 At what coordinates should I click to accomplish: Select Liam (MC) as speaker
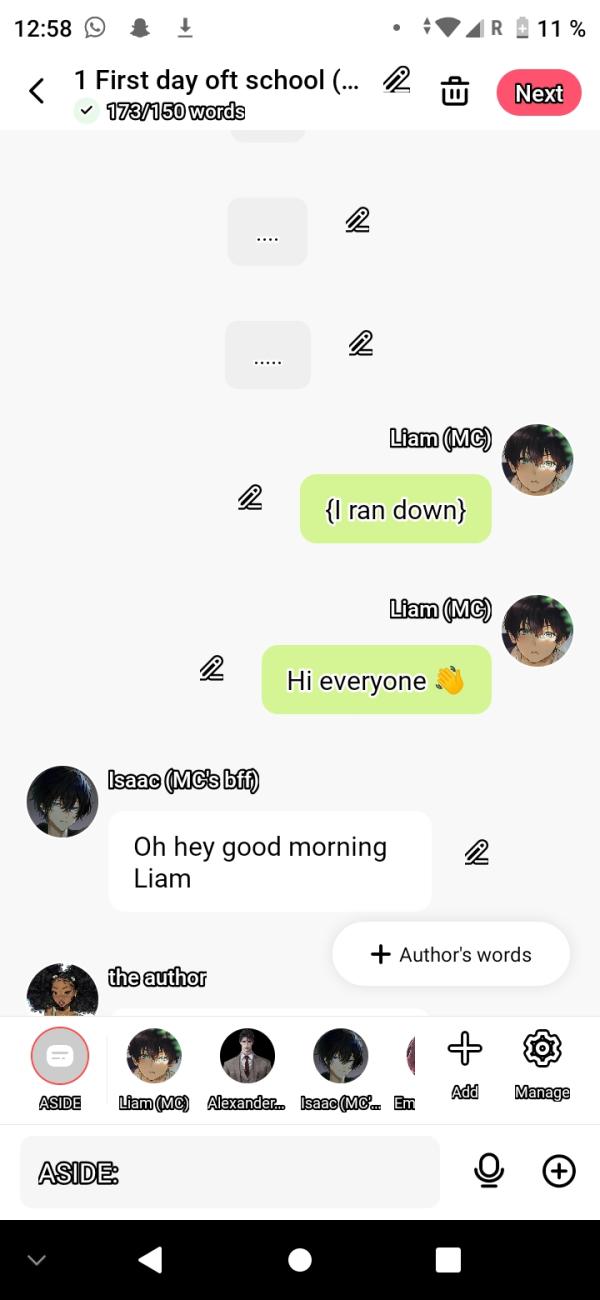154,1058
